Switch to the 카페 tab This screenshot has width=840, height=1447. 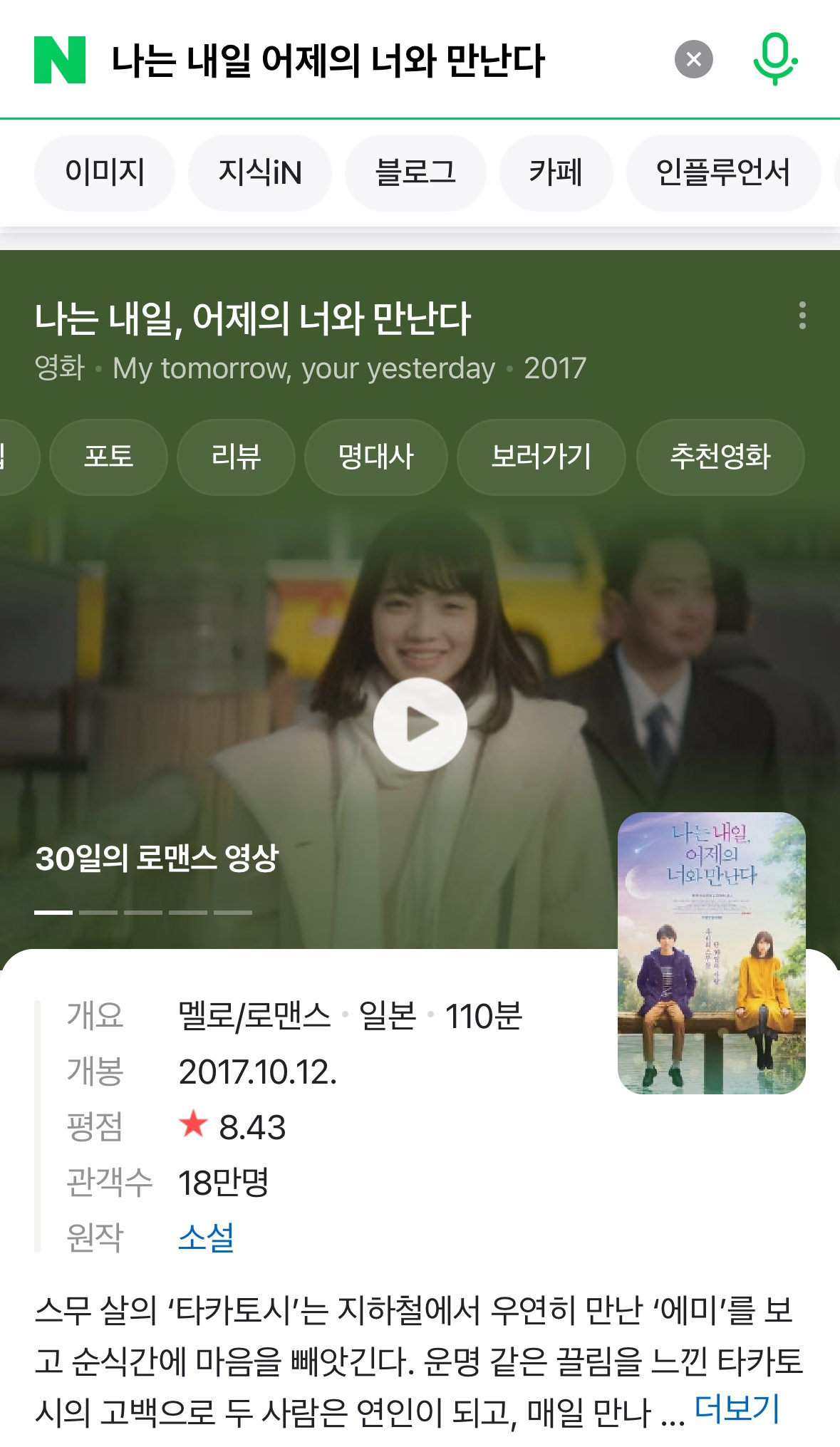(556, 173)
